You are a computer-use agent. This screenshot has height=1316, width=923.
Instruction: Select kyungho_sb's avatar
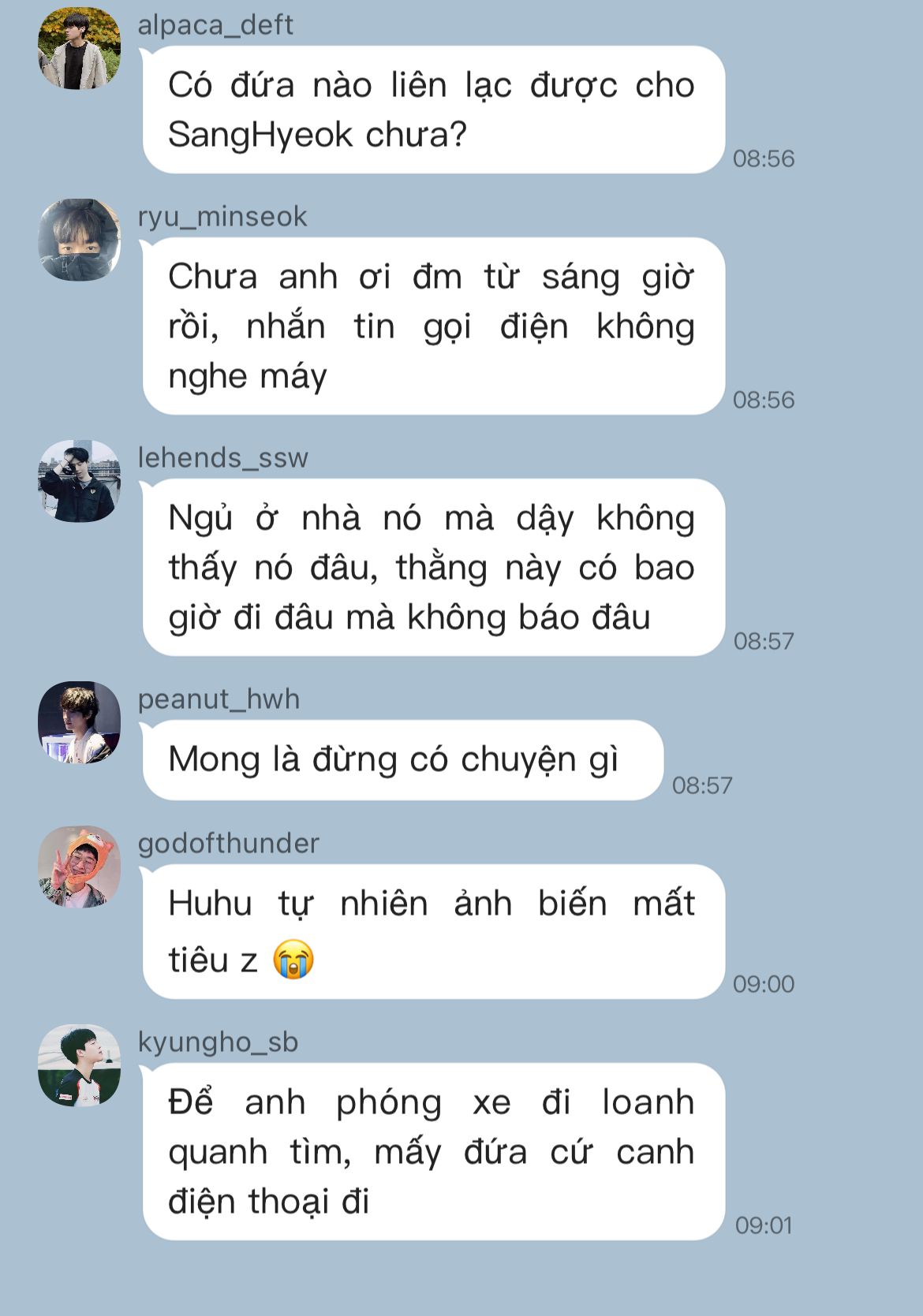pos(79,1065)
